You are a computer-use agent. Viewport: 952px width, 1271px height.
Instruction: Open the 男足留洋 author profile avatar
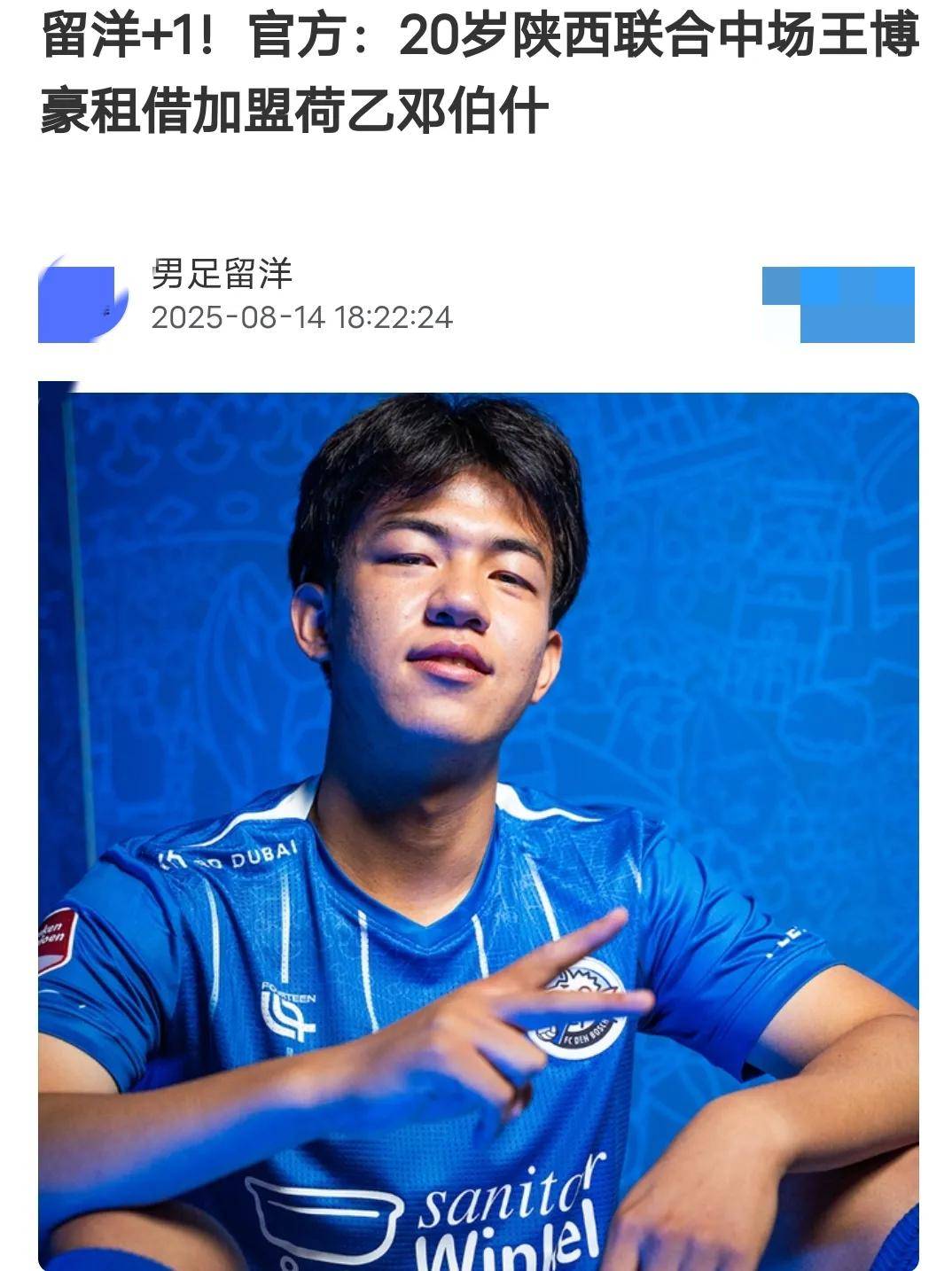click(x=82, y=300)
